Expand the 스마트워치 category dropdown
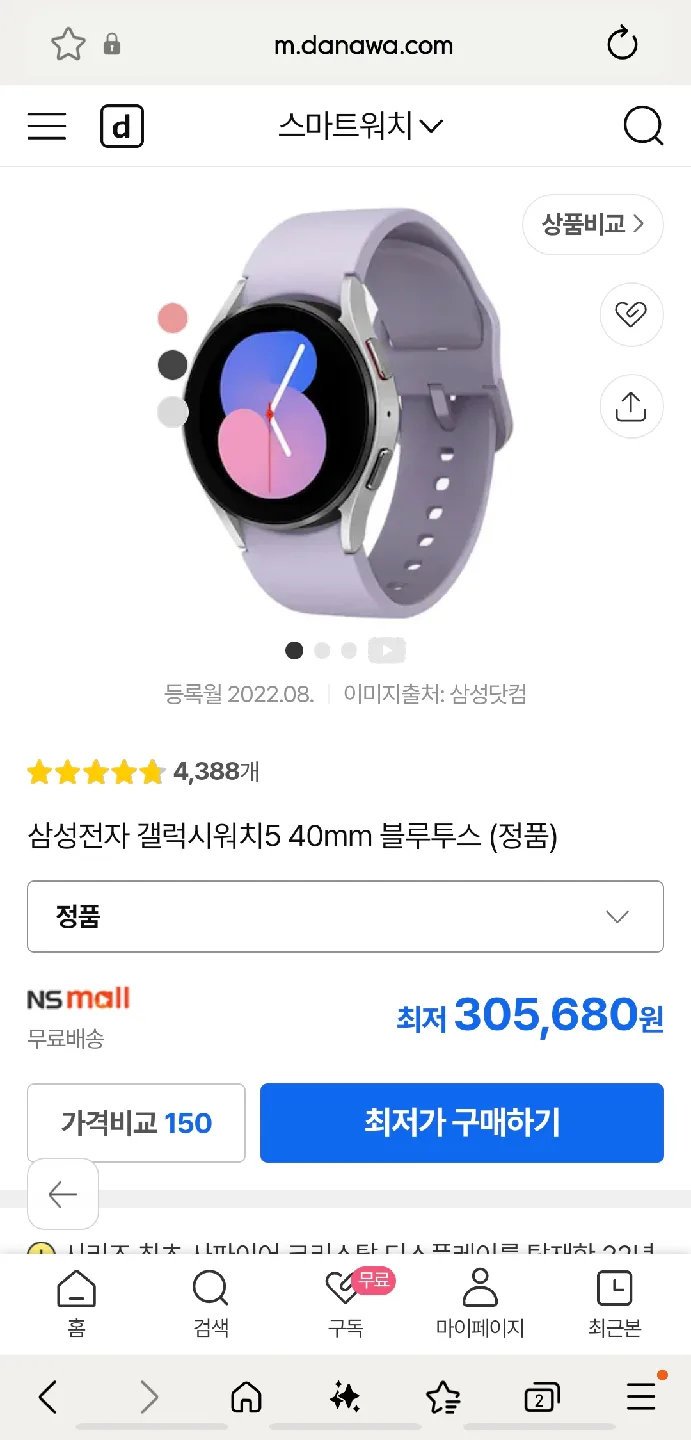Screen dimensions: 691x1440 (360, 127)
